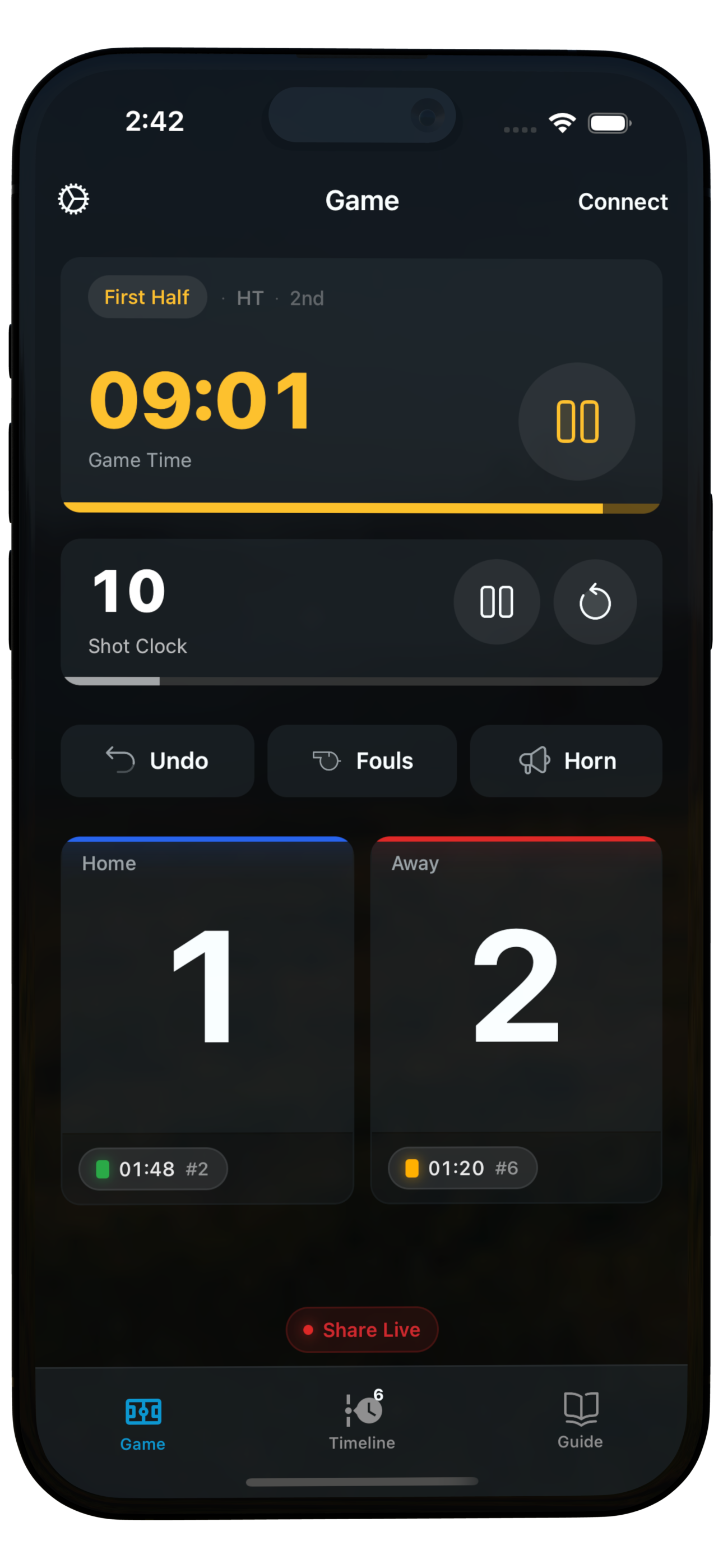This screenshot has height=1568, width=723.
Task: Switch period to HT
Action: (250, 298)
